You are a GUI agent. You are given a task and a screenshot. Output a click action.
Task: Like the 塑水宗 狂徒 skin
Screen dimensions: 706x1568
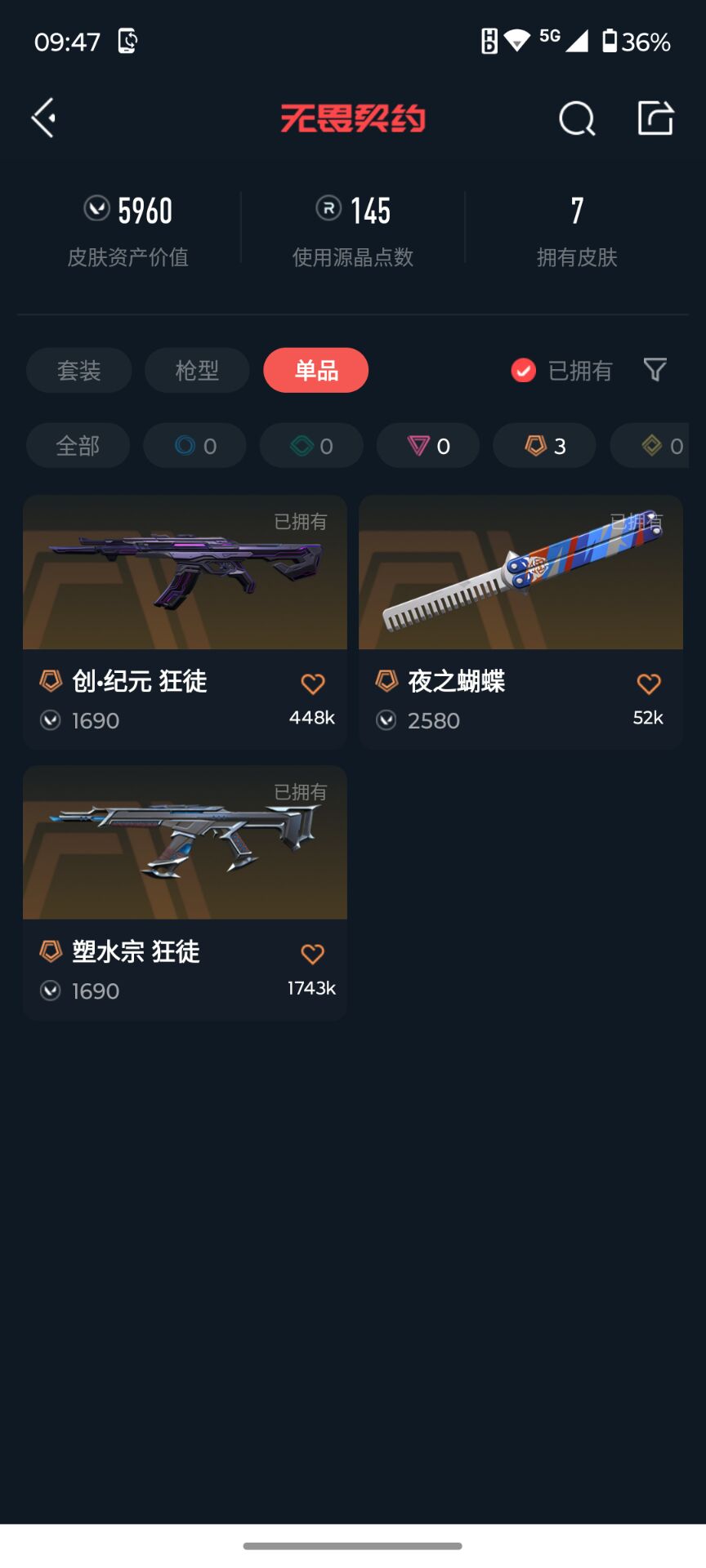(313, 954)
